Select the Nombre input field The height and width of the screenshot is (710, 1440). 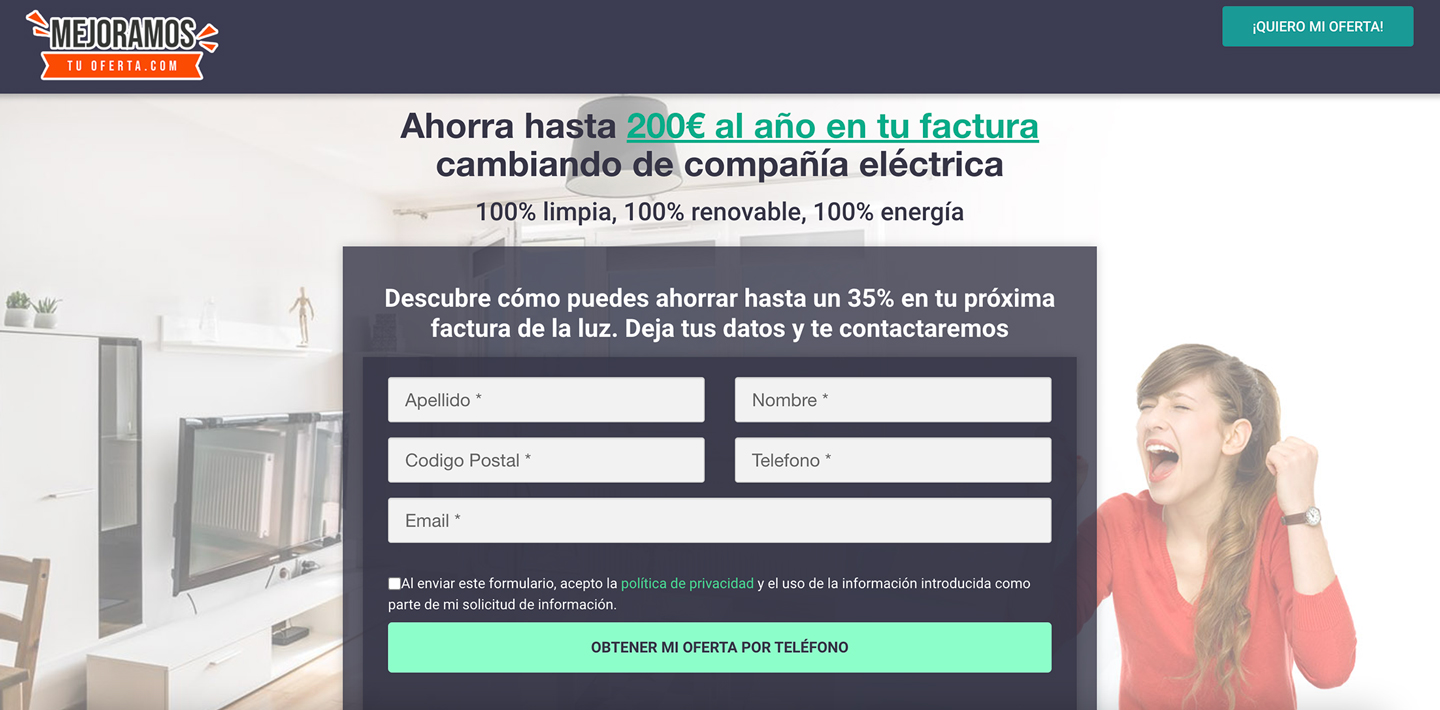point(892,400)
